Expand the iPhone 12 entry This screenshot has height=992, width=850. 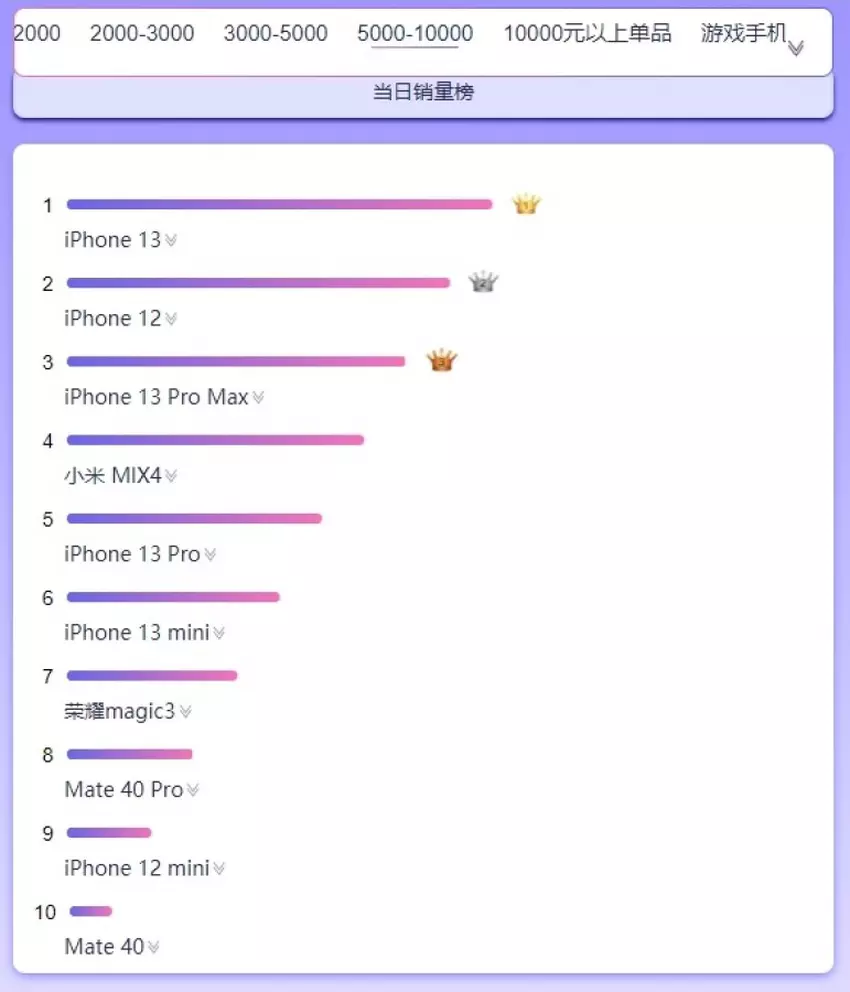171,319
